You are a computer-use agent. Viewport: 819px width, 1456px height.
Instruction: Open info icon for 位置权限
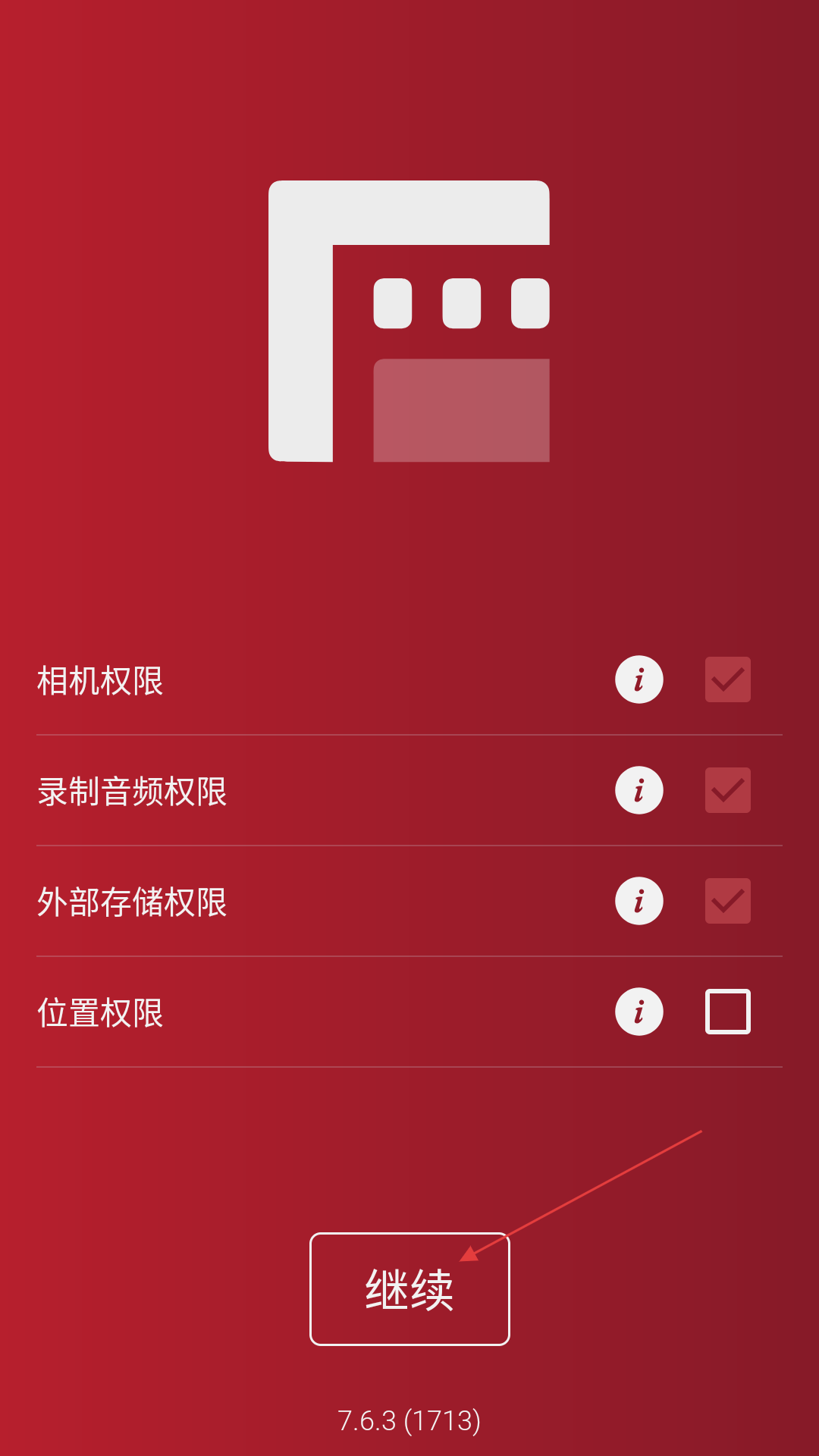tap(639, 1012)
